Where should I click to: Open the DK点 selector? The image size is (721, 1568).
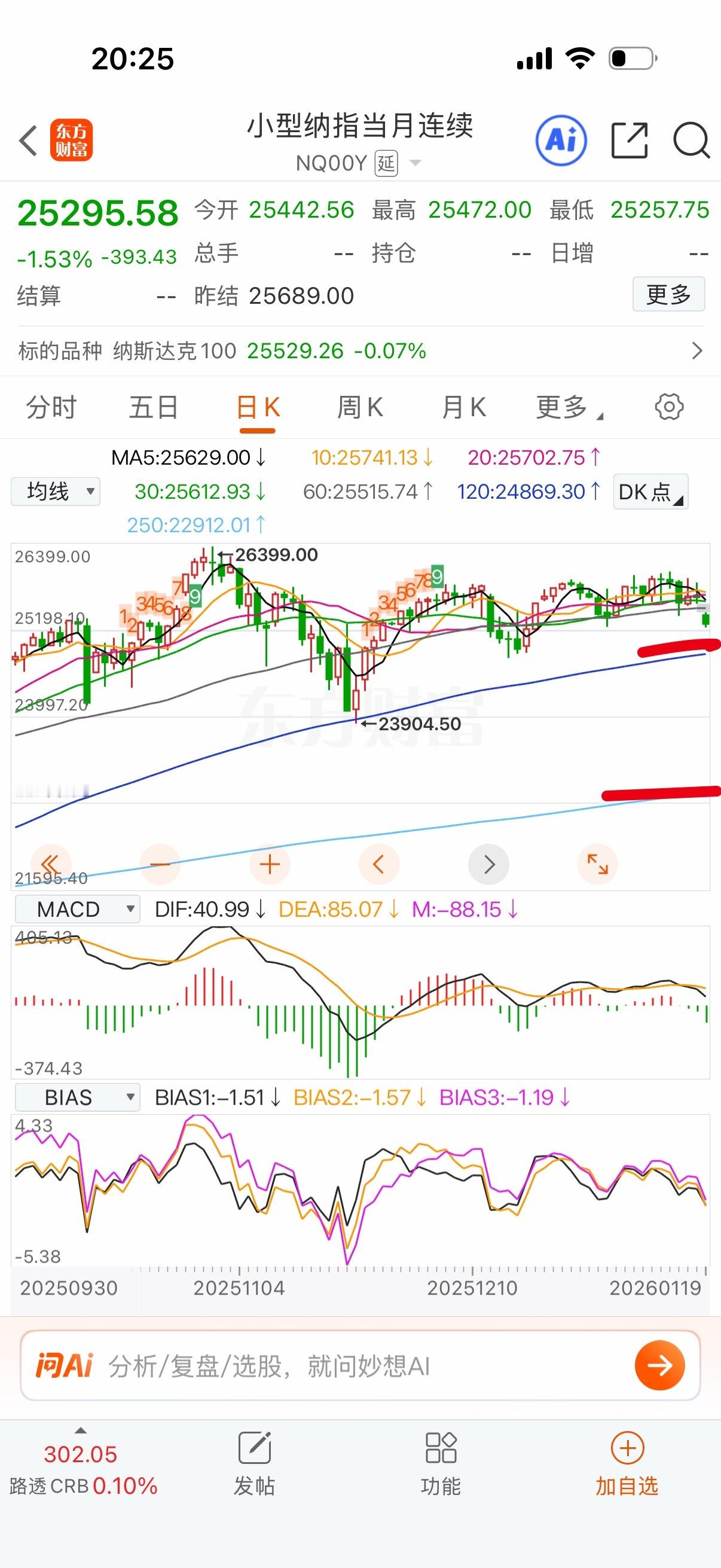pos(650,491)
